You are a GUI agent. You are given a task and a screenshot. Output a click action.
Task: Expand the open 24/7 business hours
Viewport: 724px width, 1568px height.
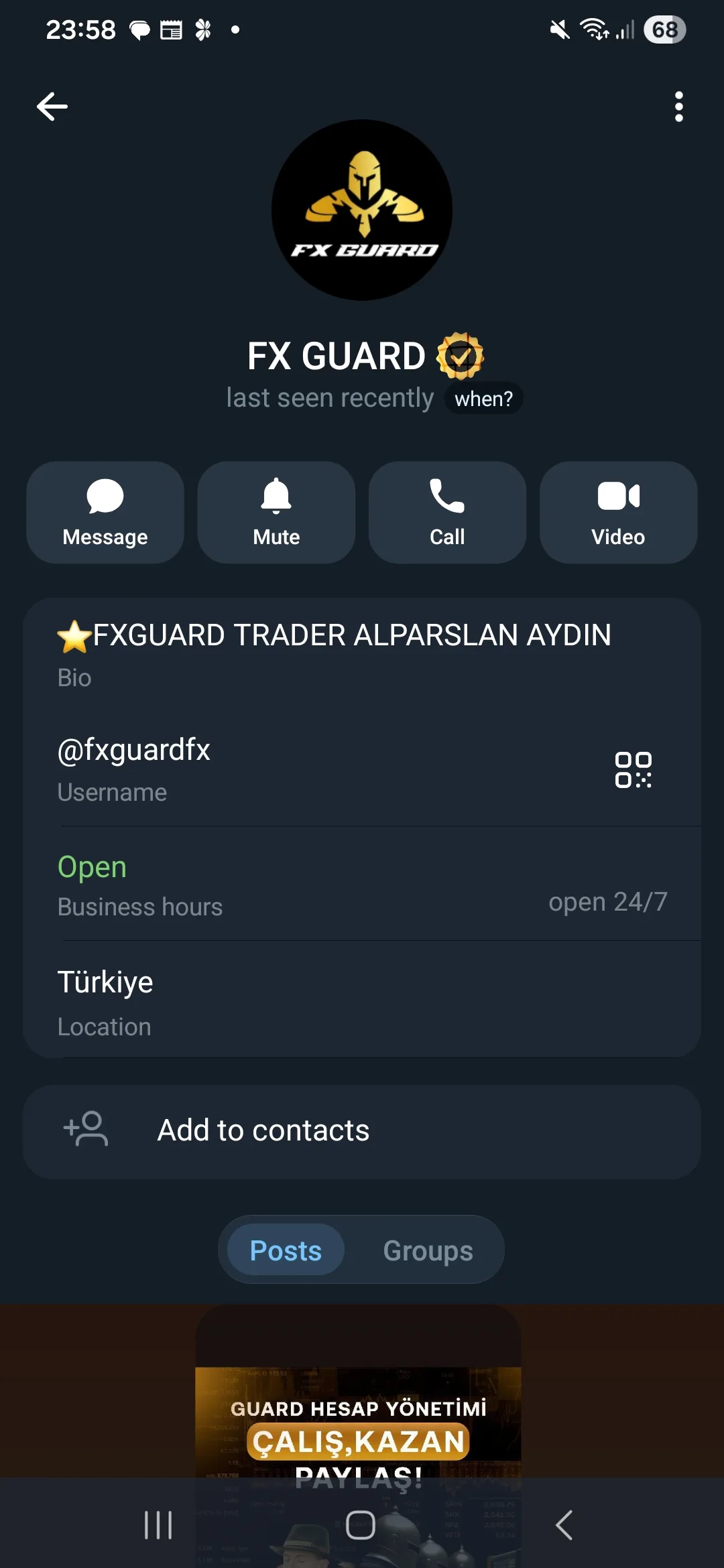(607, 901)
